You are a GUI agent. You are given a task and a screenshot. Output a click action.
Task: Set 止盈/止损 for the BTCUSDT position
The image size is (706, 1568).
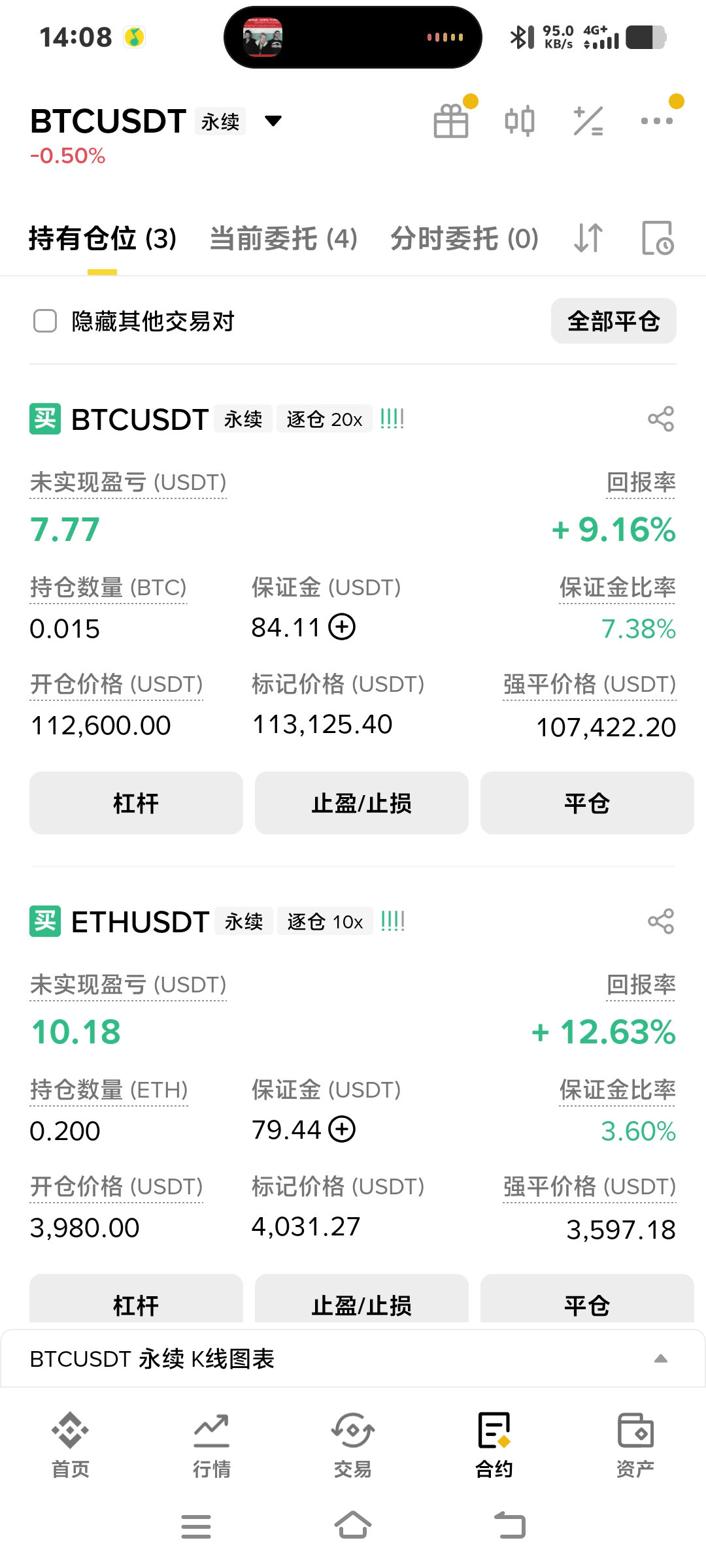click(x=361, y=803)
